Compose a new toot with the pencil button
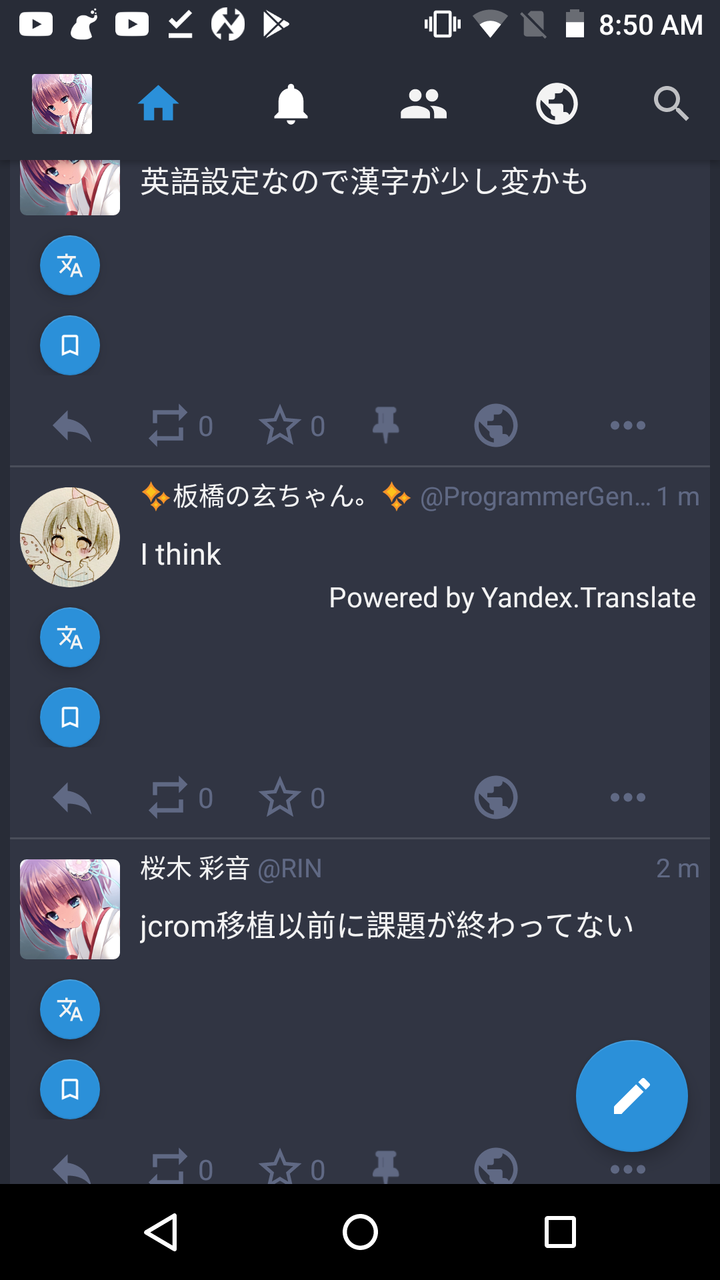Screen dimensions: 720x1280 pyautogui.click(x=631, y=1096)
